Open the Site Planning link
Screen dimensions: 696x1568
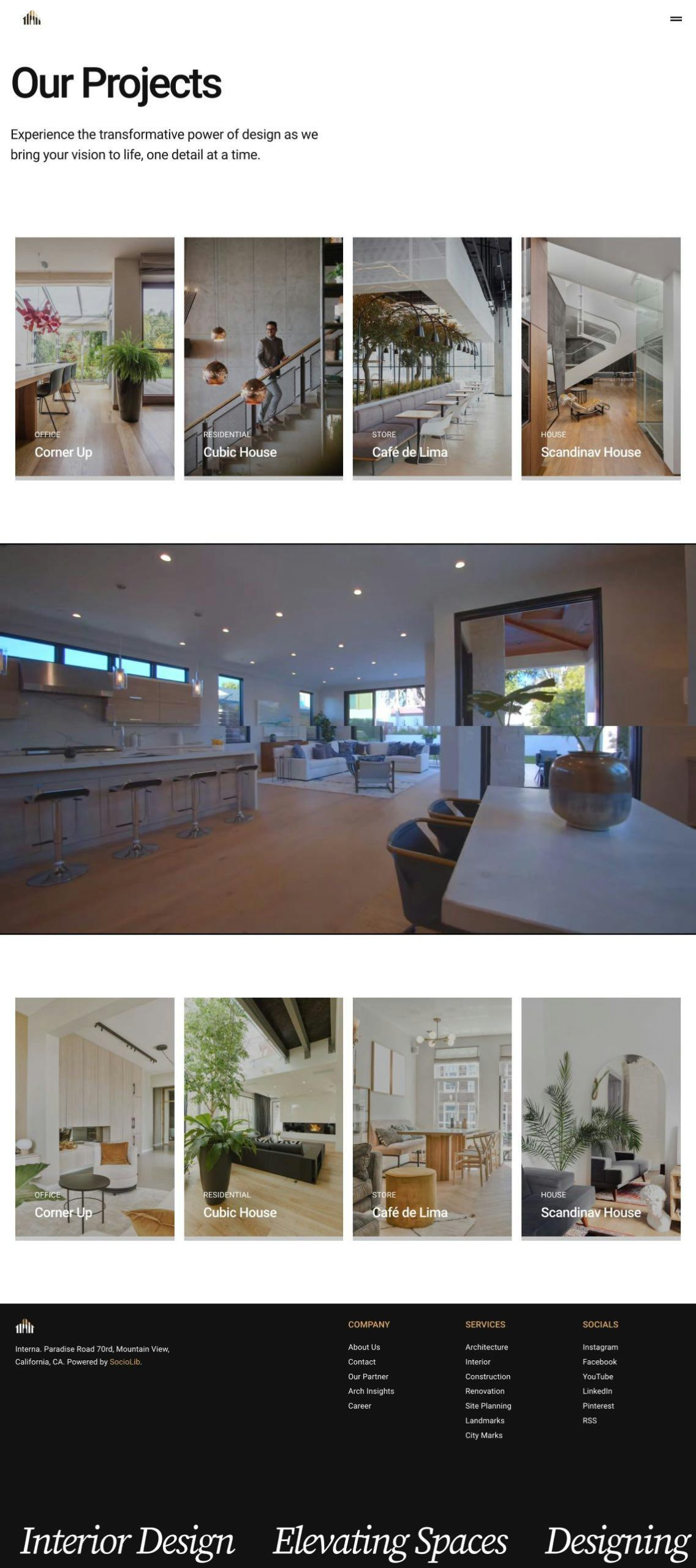pos(488,1406)
